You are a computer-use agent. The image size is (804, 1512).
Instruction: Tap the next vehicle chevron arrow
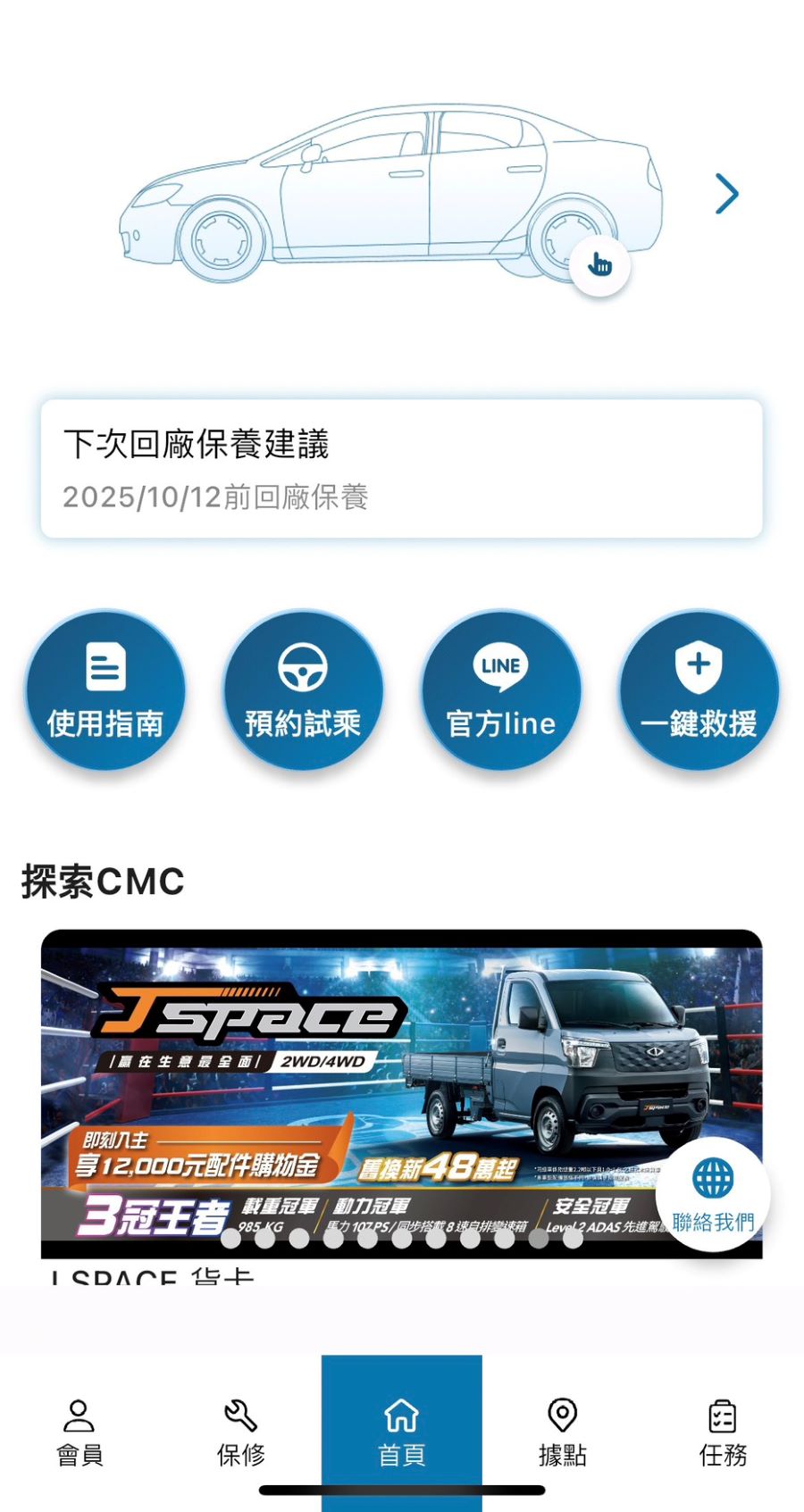click(726, 194)
